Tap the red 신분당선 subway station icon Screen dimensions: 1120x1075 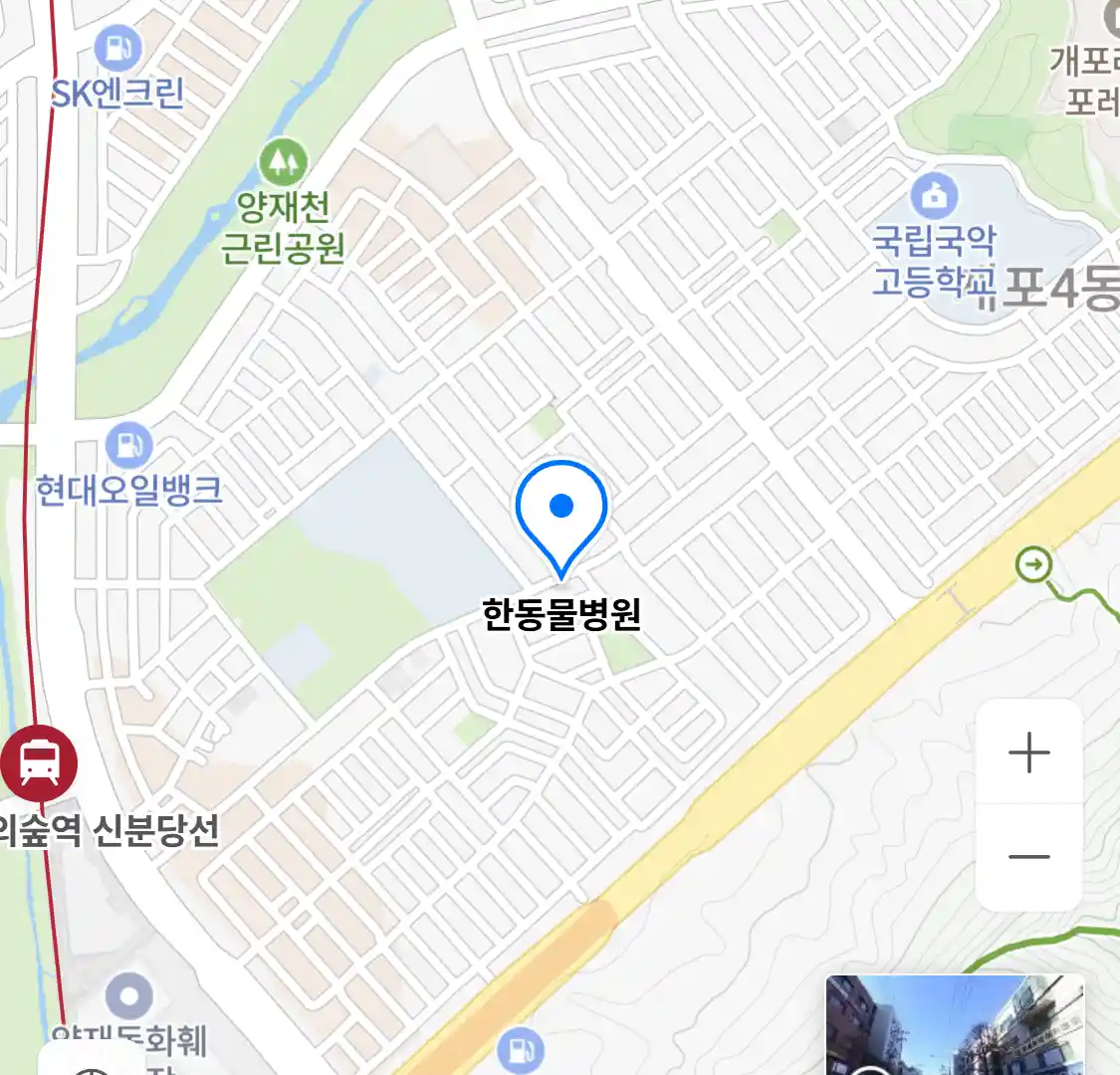pos(39,763)
